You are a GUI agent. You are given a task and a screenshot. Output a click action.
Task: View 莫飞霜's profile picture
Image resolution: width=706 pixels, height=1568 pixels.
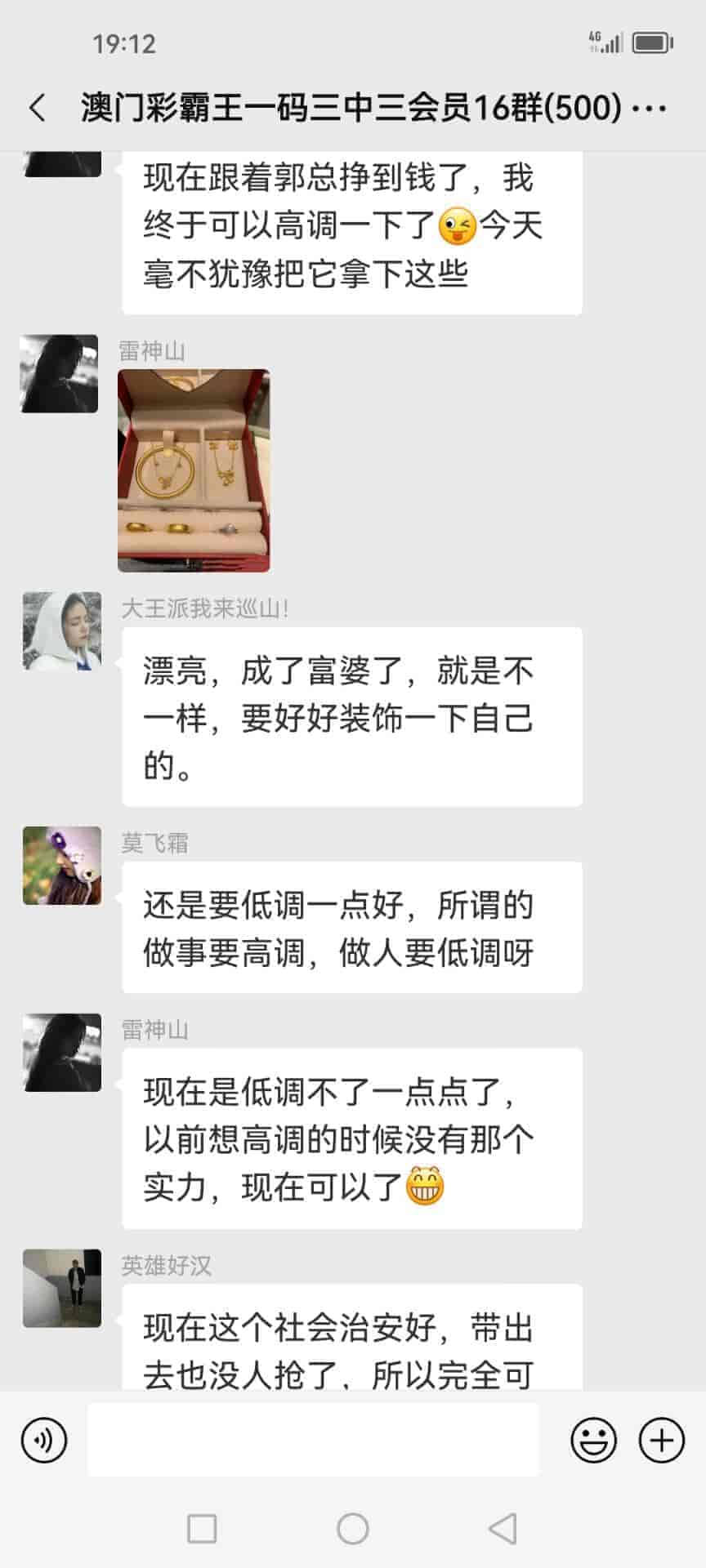coord(62,866)
